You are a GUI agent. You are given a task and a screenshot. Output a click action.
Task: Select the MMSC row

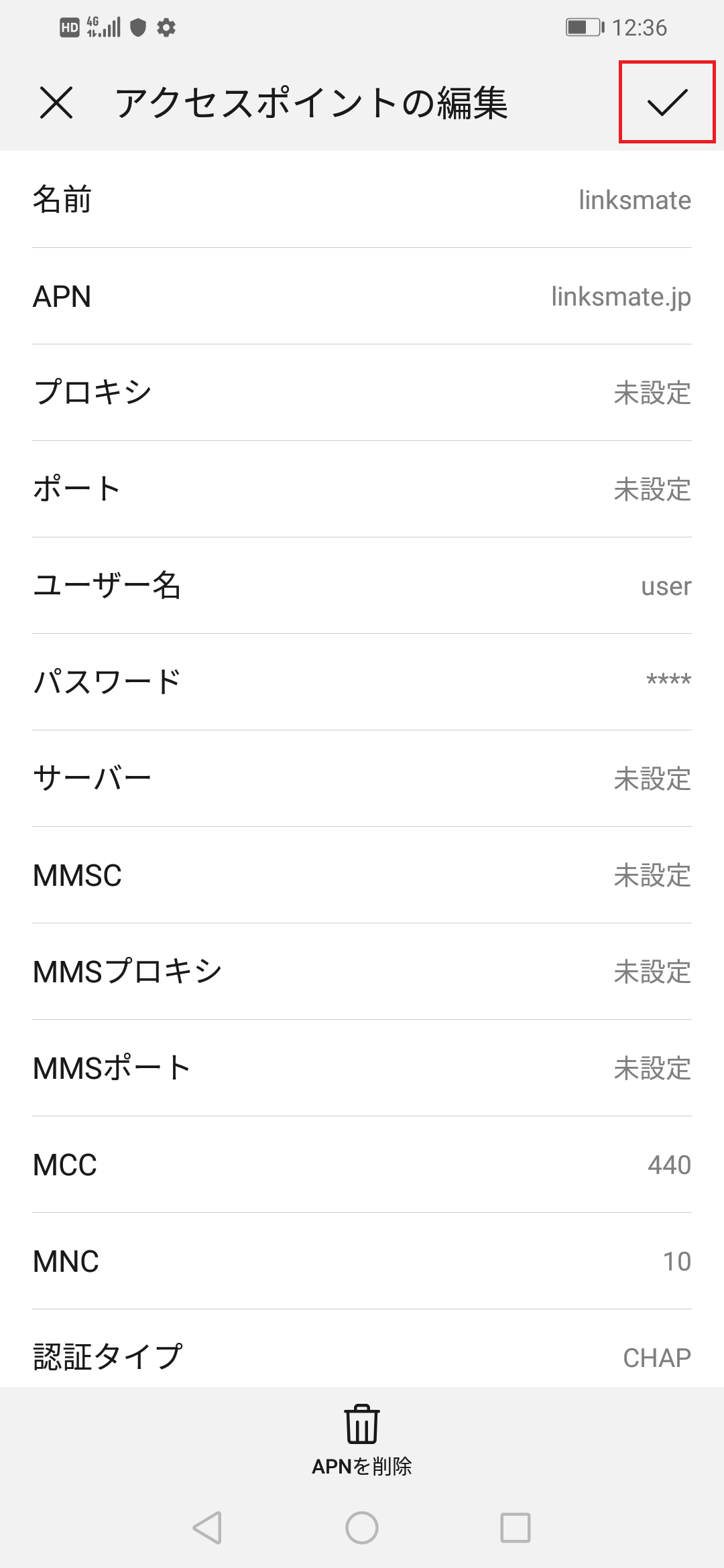(x=362, y=875)
